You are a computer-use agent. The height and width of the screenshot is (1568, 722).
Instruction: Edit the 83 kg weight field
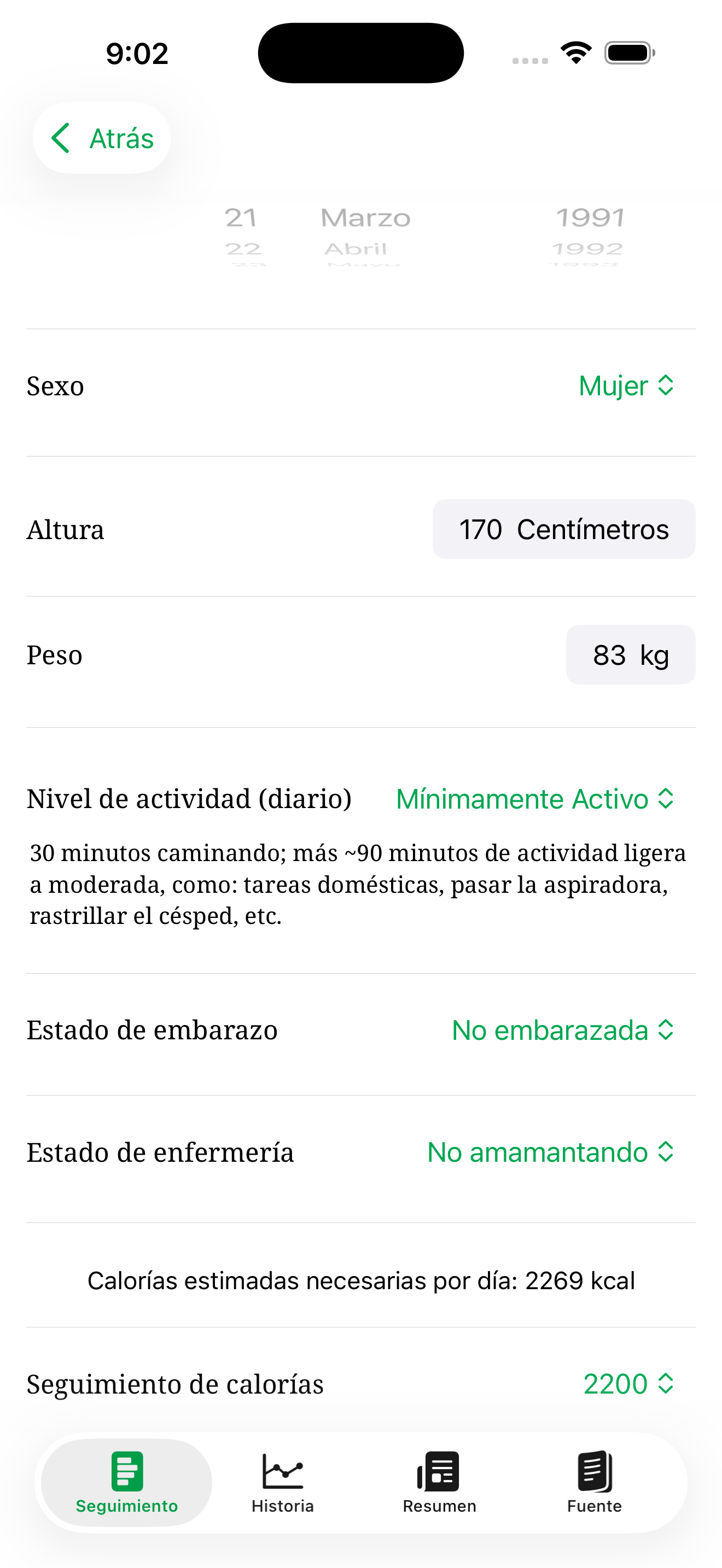tap(631, 654)
